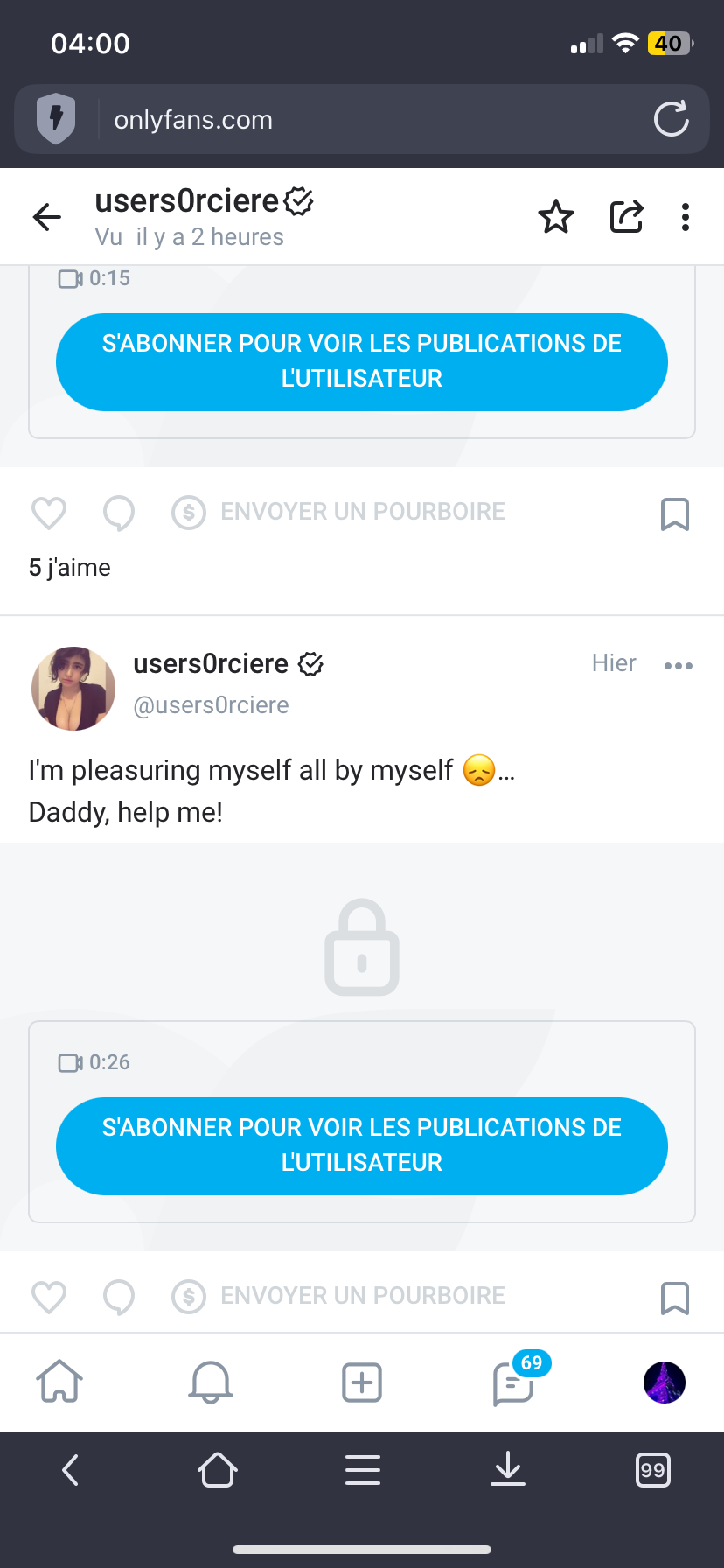Viewport: 724px width, 1568px height.
Task: Share the usersOrciere profile
Action: [x=626, y=216]
